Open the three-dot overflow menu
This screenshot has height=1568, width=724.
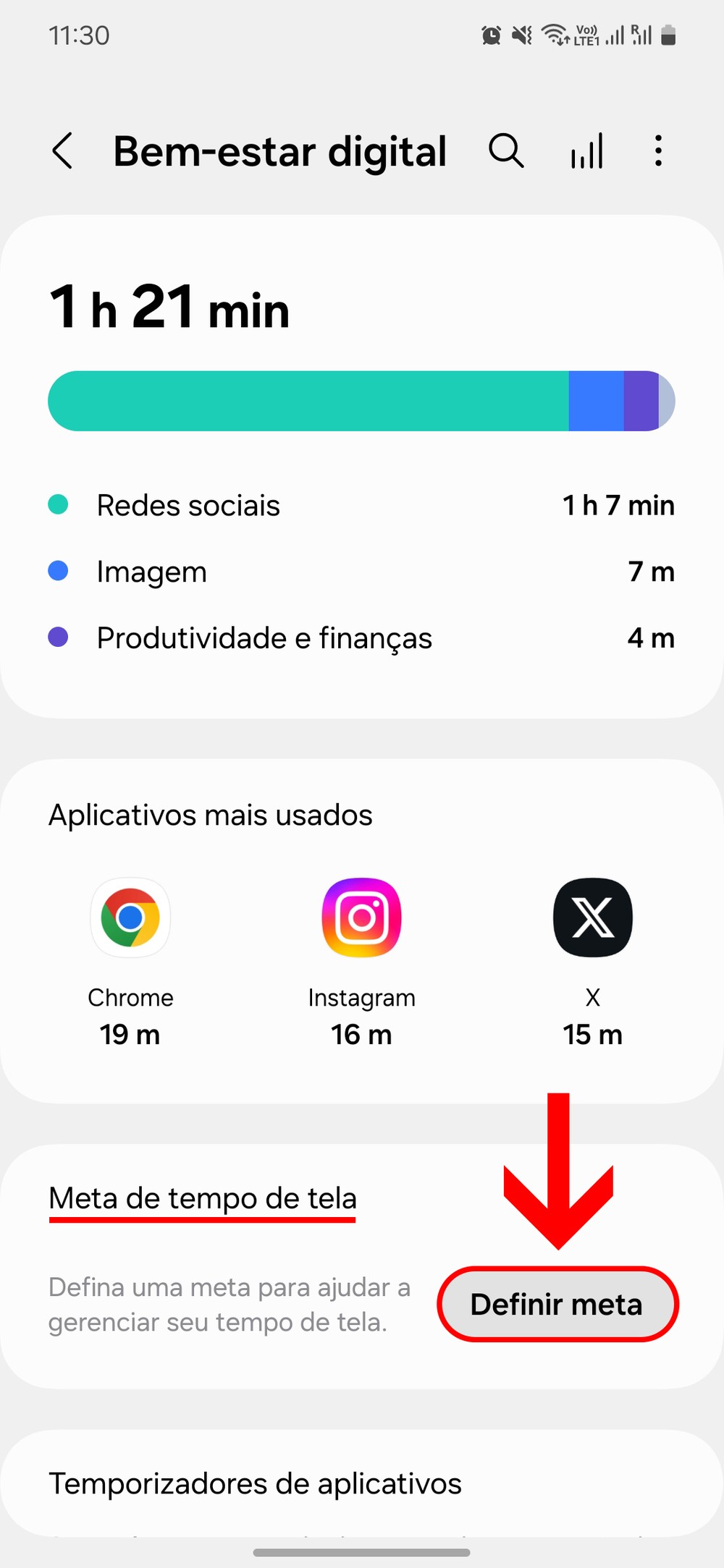click(658, 151)
